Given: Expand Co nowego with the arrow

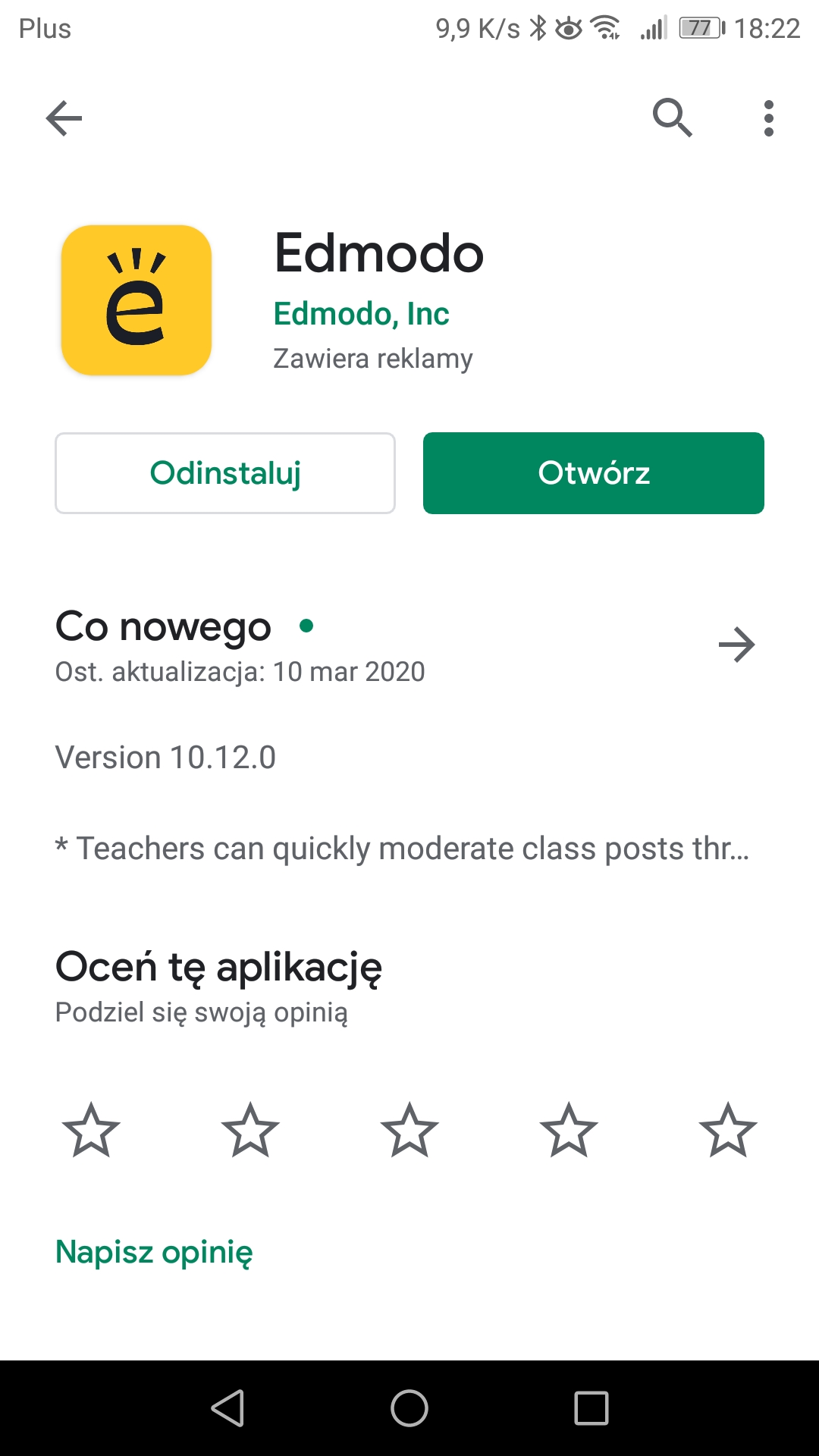Looking at the screenshot, I should 736,645.
